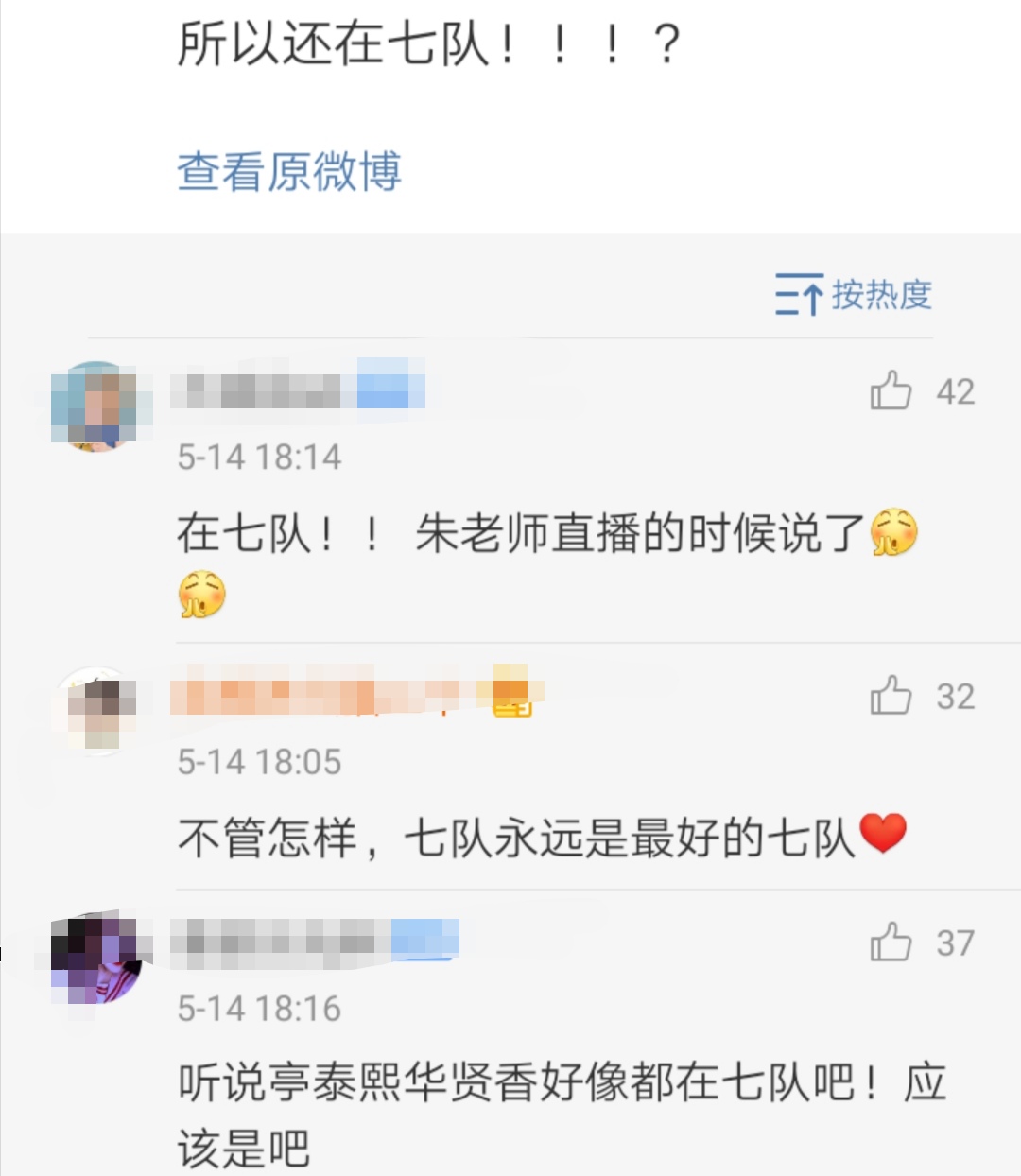Image resolution: width=1021 pixels, height=1176 pixels.
Task: Click the thumbs-up icon on the 32-likes comment
Action: [890, 698]
